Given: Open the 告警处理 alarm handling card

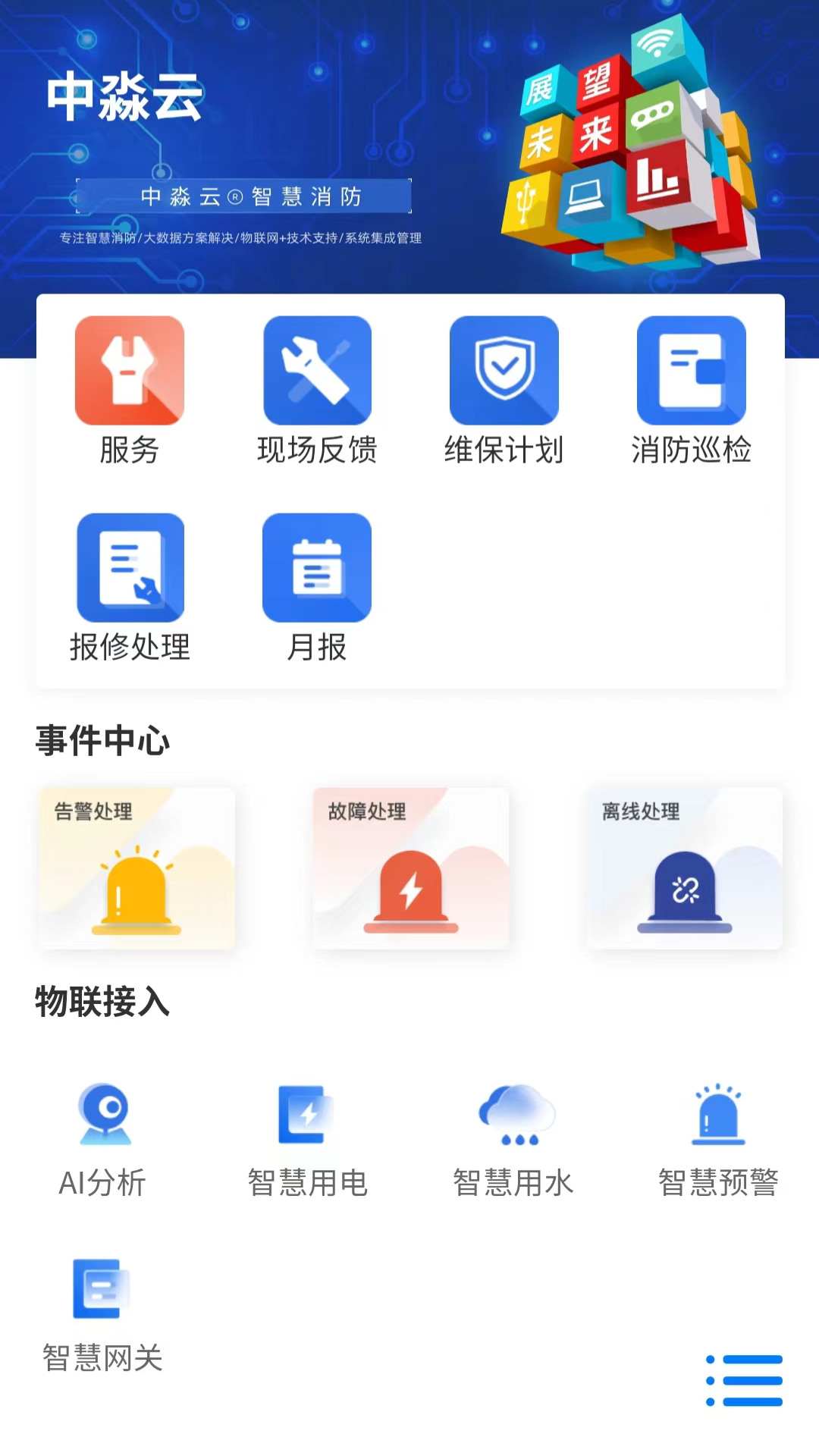Looking at the screenshot, I should (137, 869).
